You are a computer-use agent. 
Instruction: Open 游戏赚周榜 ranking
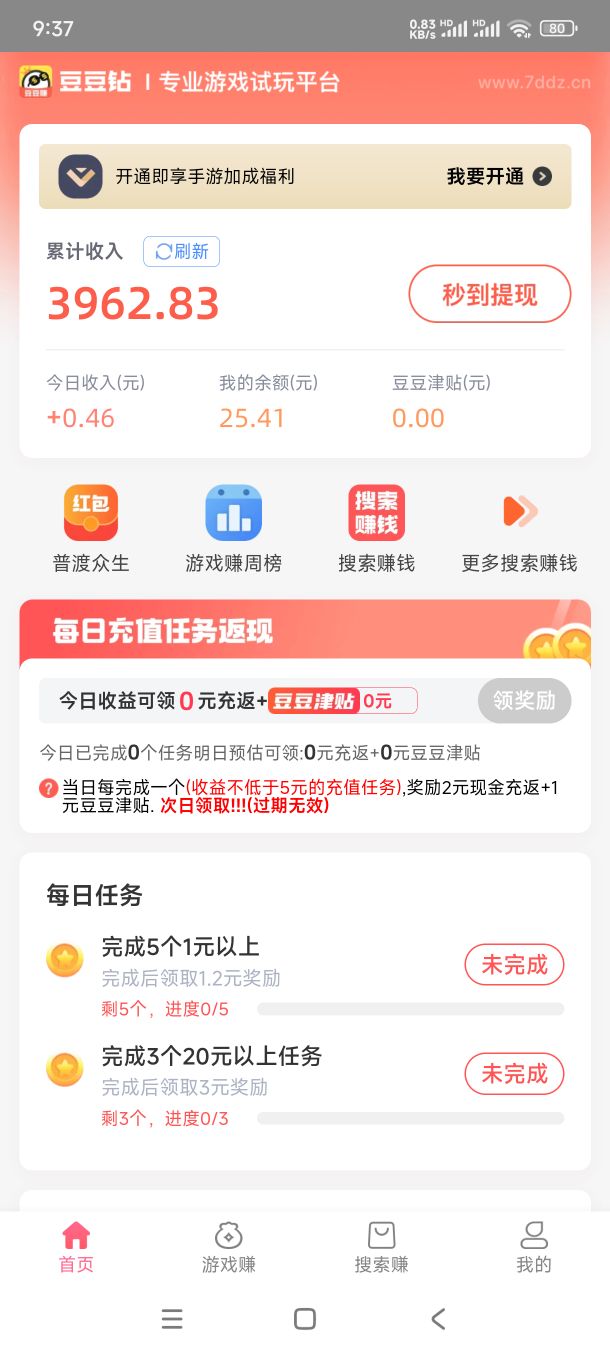click(x=234, y=528)
